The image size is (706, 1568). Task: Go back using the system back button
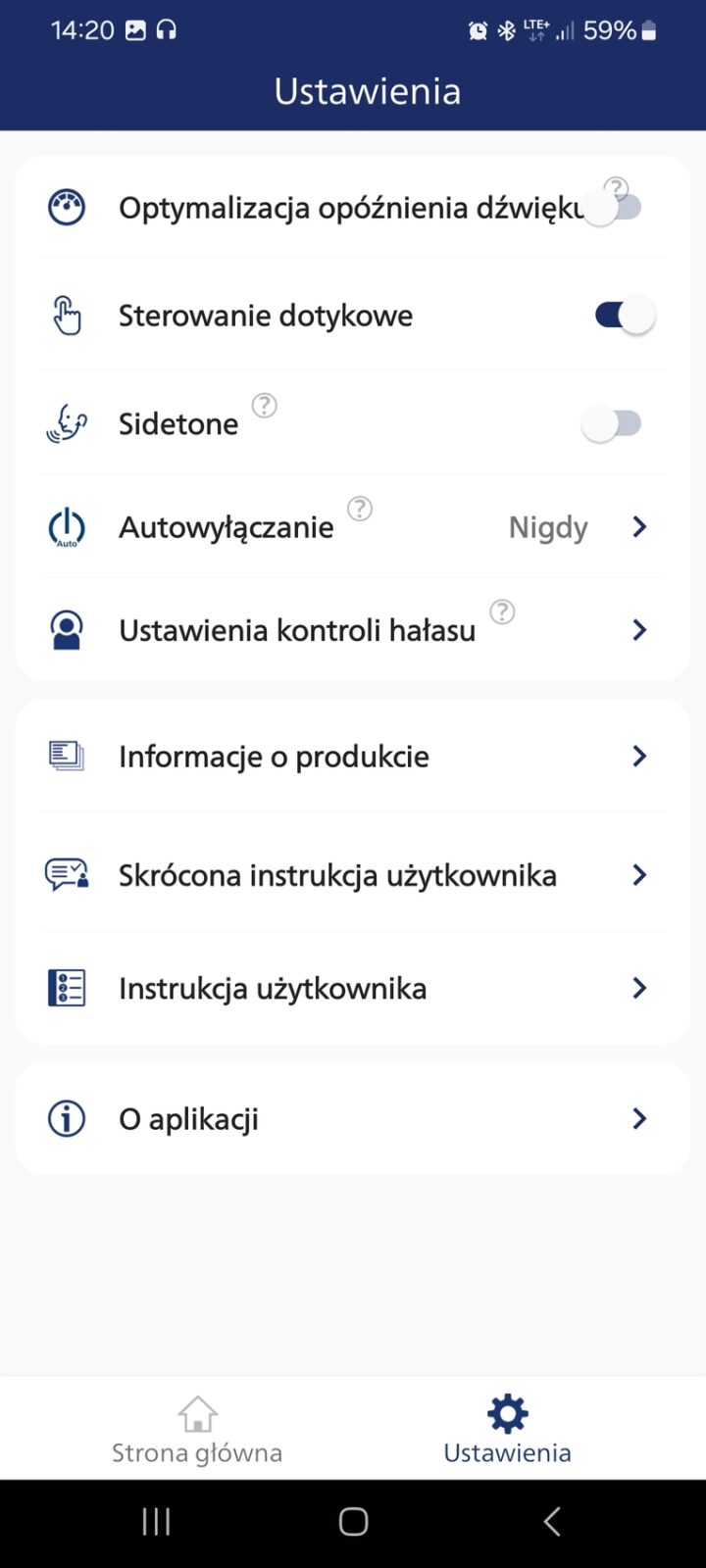pos(552,1521)
